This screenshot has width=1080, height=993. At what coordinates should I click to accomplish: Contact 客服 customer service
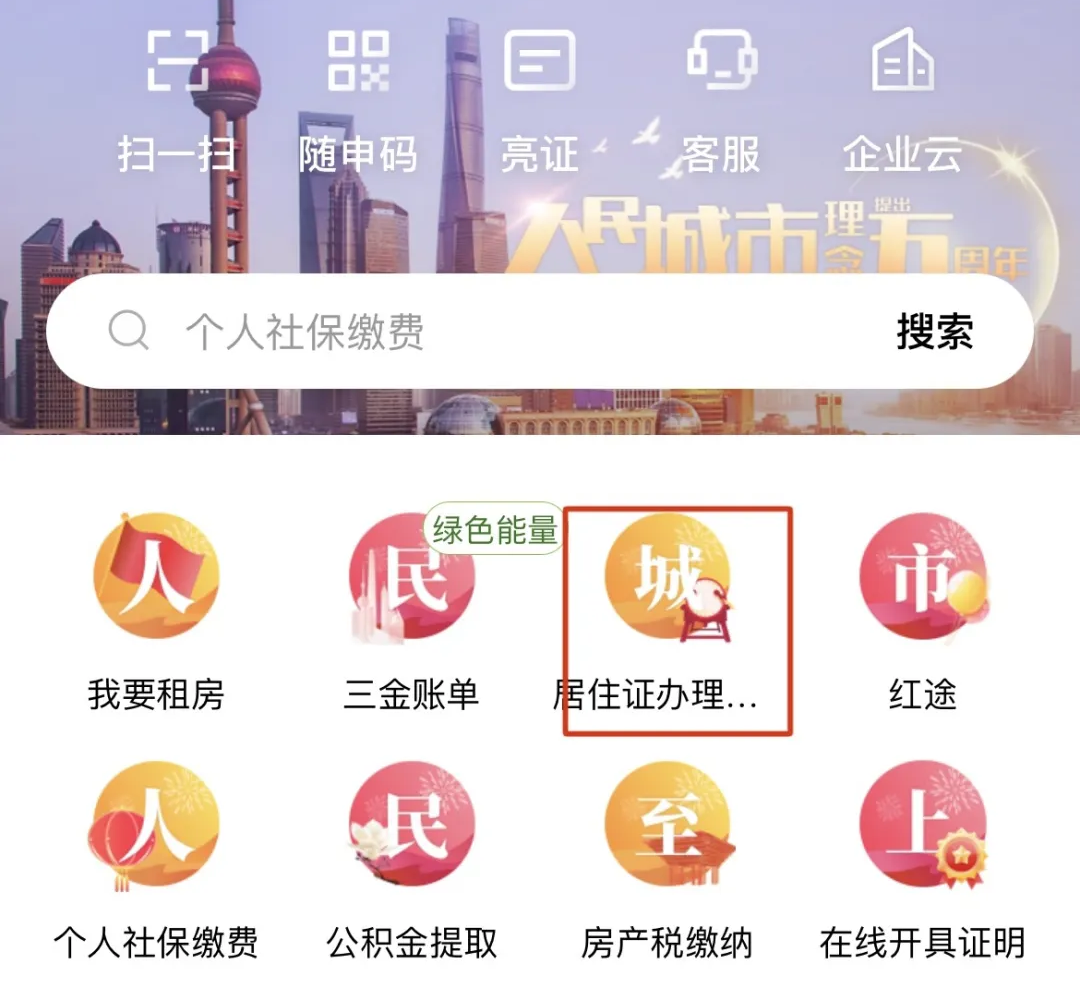pyautogui.click(x=721, y=100)
